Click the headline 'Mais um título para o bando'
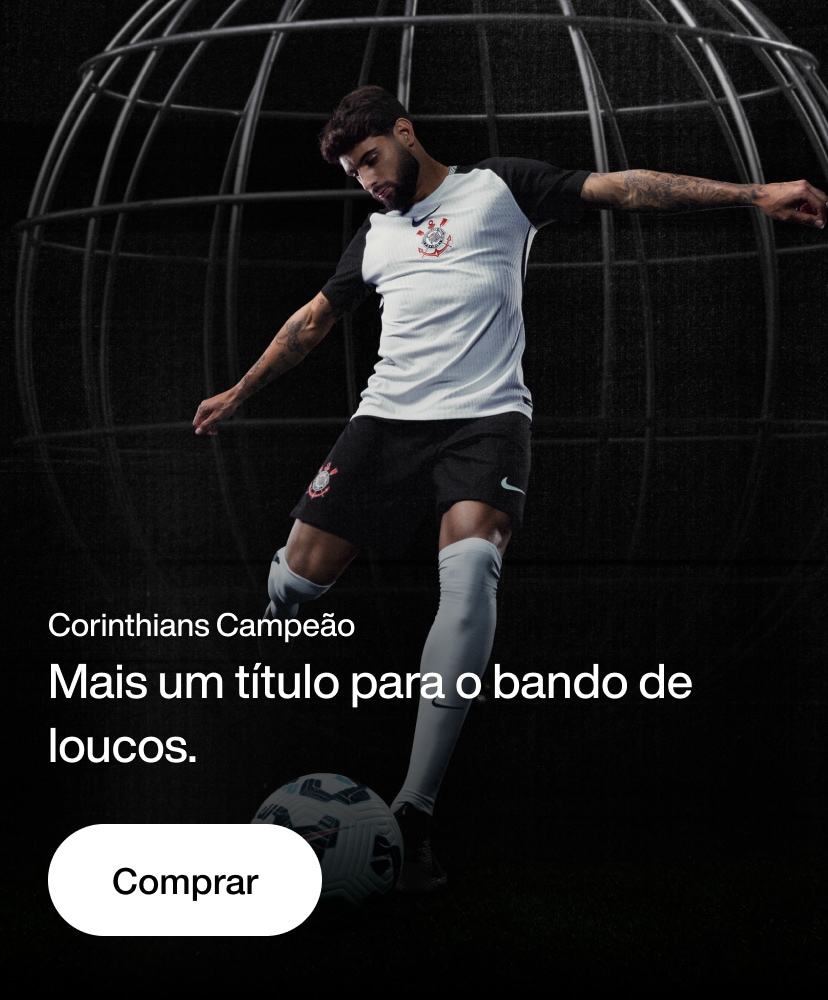This screenshot has width=828, height=1000. (370, 683)
